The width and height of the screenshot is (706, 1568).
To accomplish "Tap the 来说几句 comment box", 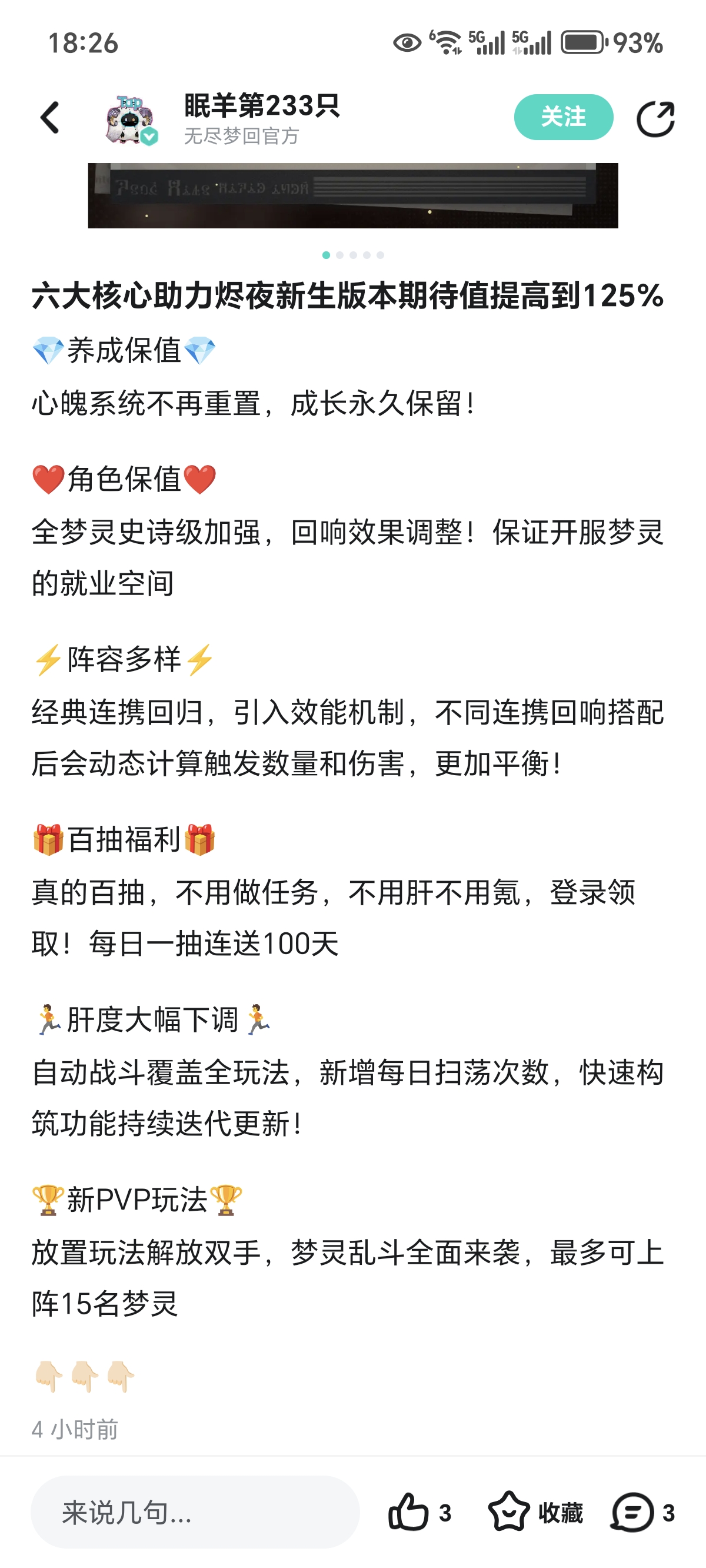I will pyautogui.click(x=195, y=1512).
